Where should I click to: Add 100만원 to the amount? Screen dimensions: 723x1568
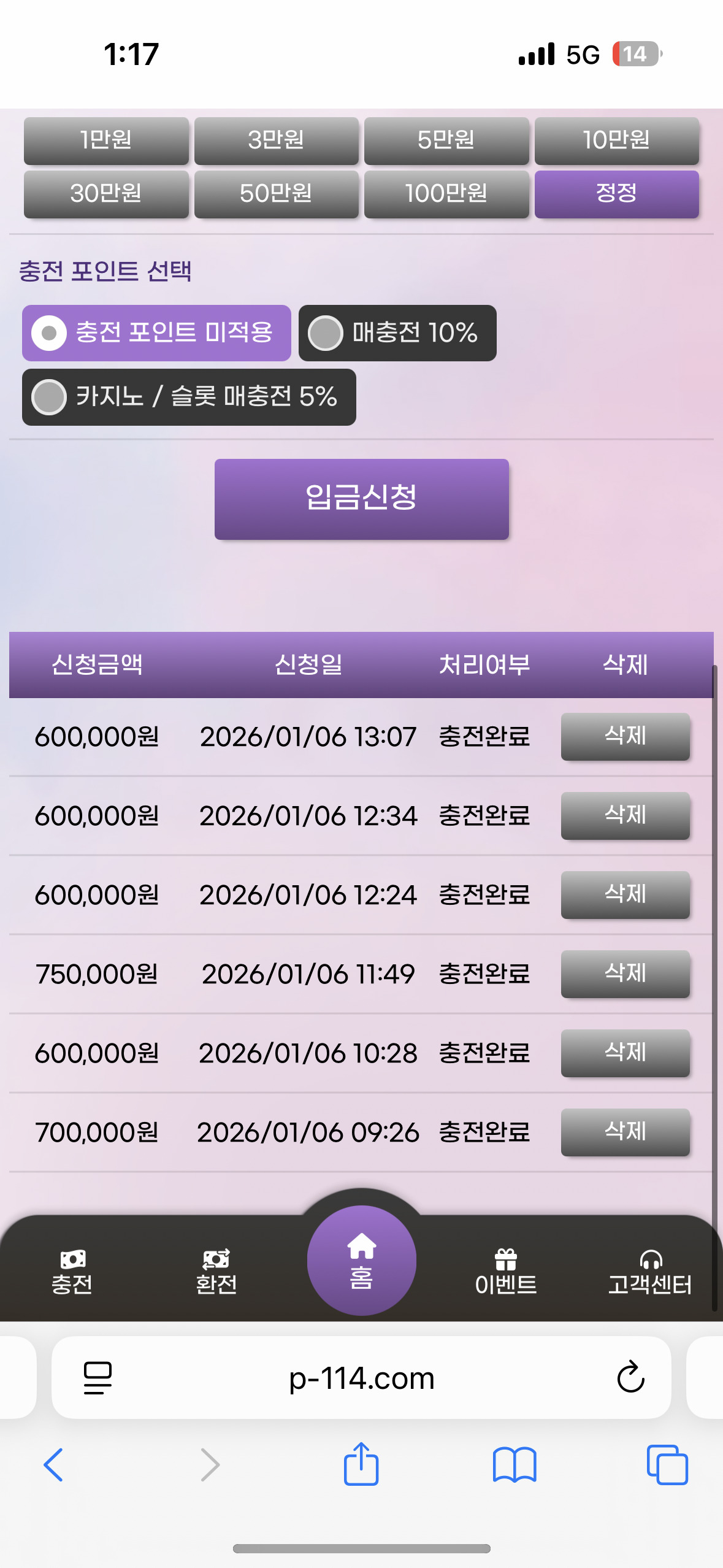446,194
